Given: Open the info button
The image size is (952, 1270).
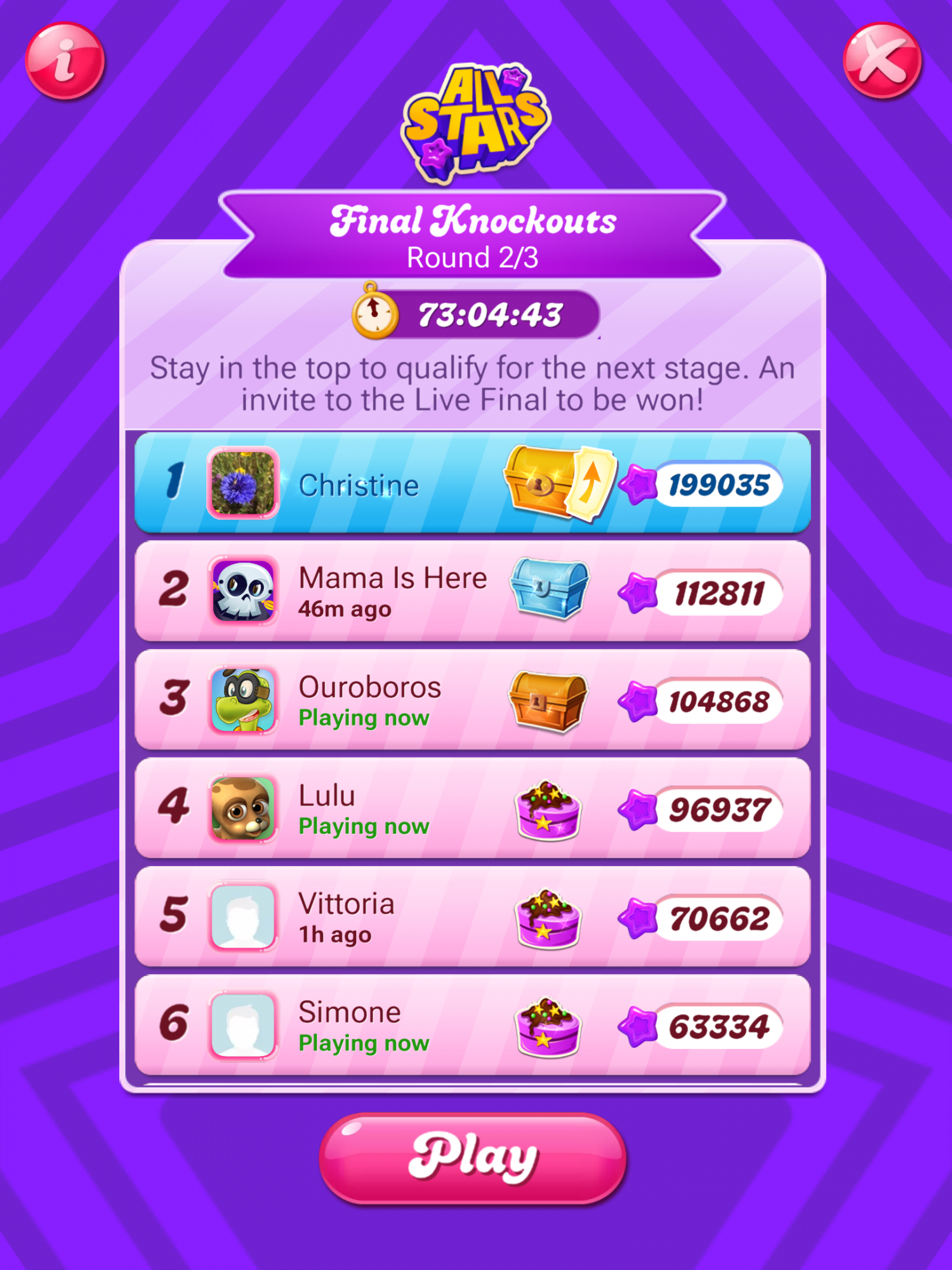Looking at the screenshot, I should [65, 60].
